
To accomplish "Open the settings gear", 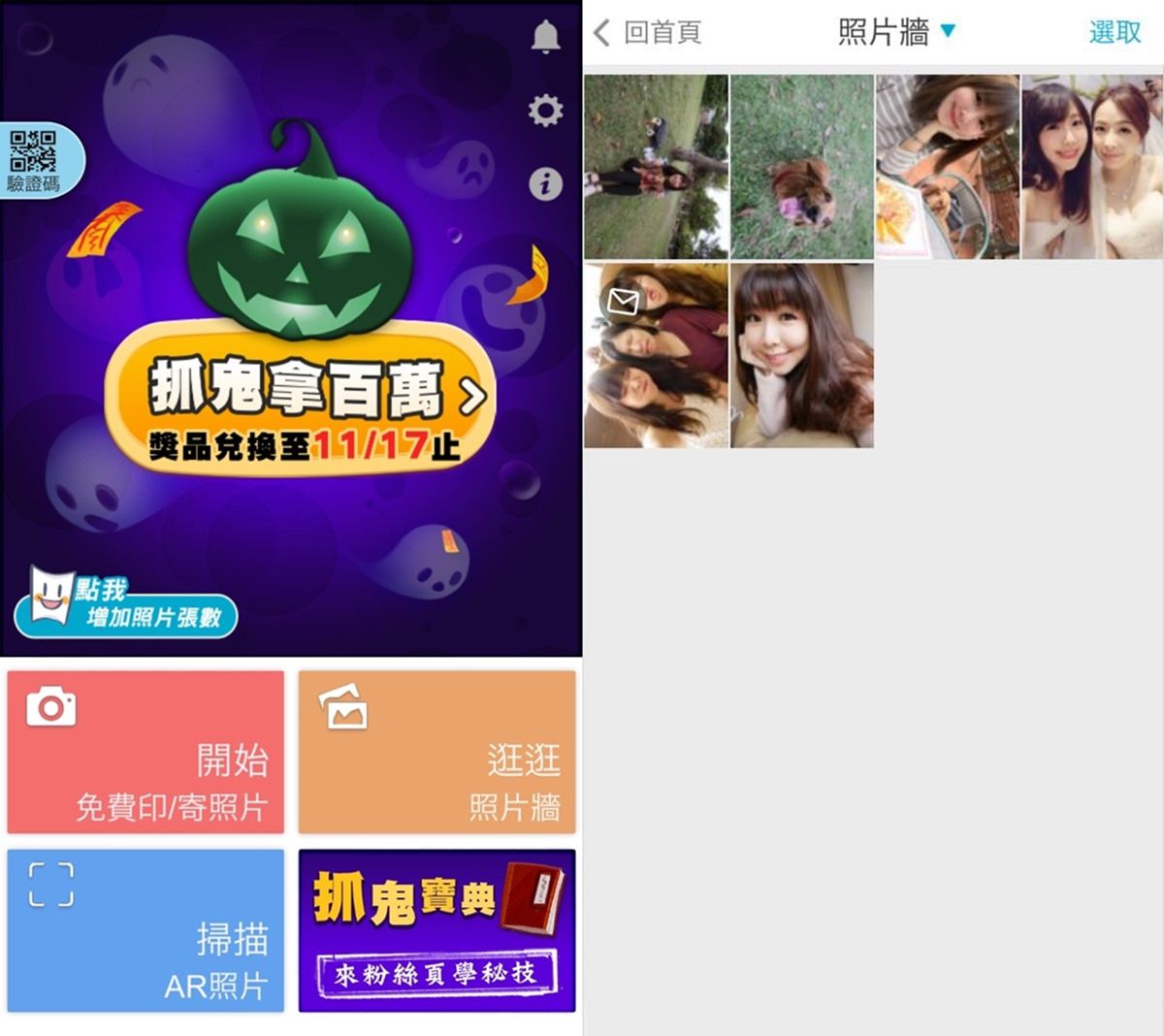I will 545,111.
